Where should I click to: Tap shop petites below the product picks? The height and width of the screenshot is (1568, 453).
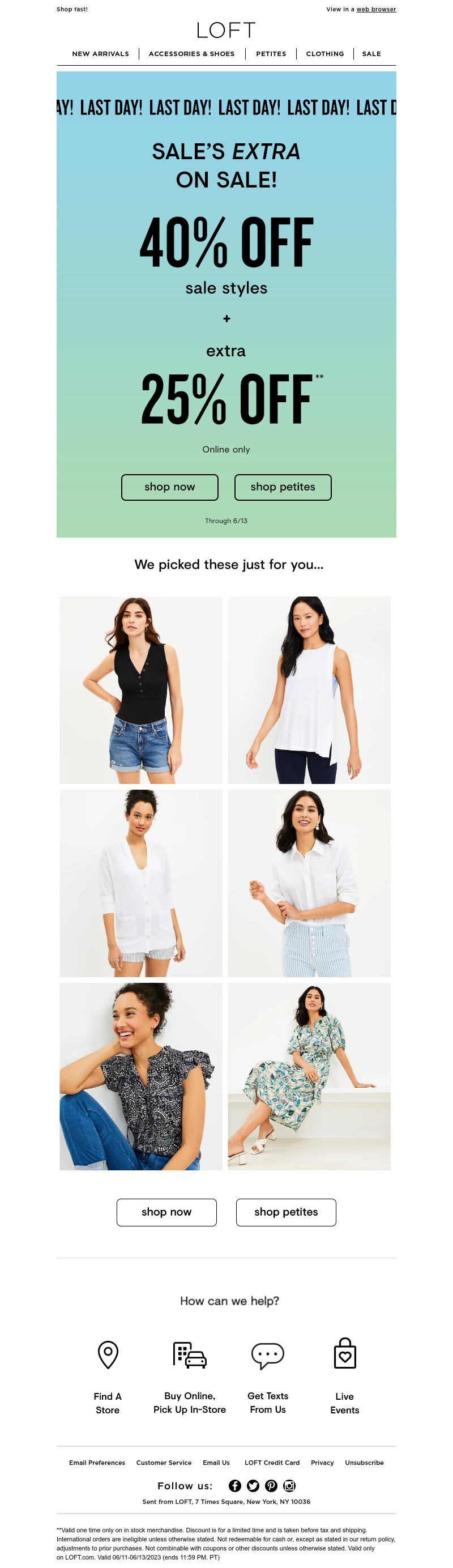coord(286,1212)
